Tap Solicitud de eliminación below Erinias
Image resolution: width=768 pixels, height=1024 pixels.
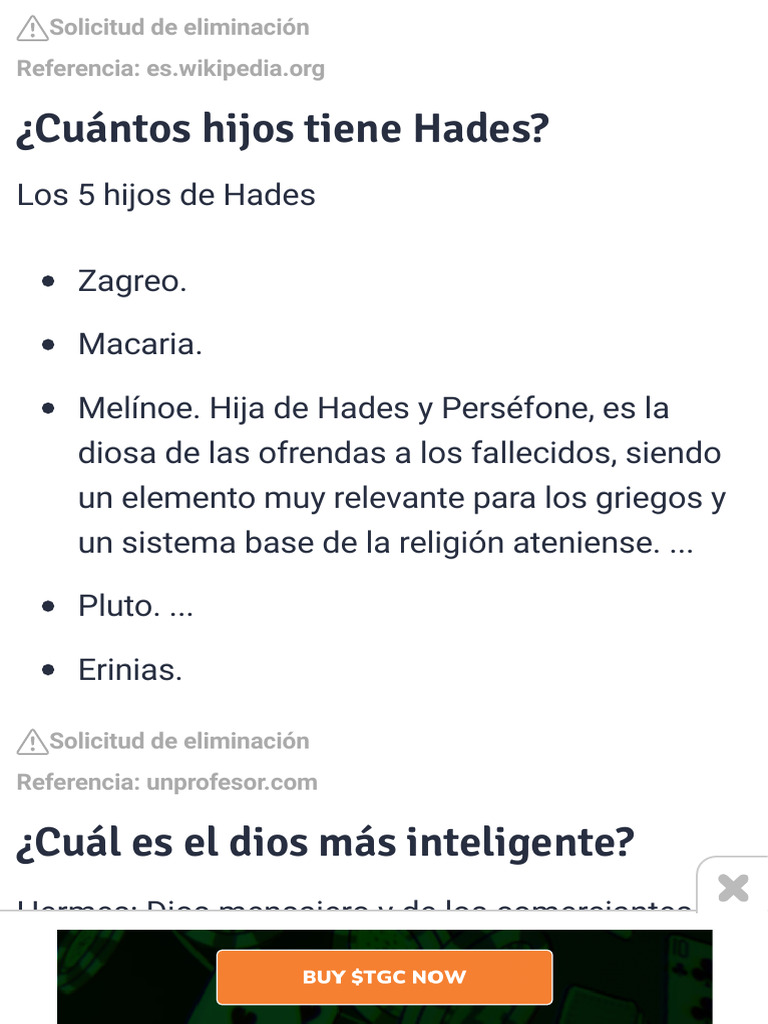(x=163, y=741)
